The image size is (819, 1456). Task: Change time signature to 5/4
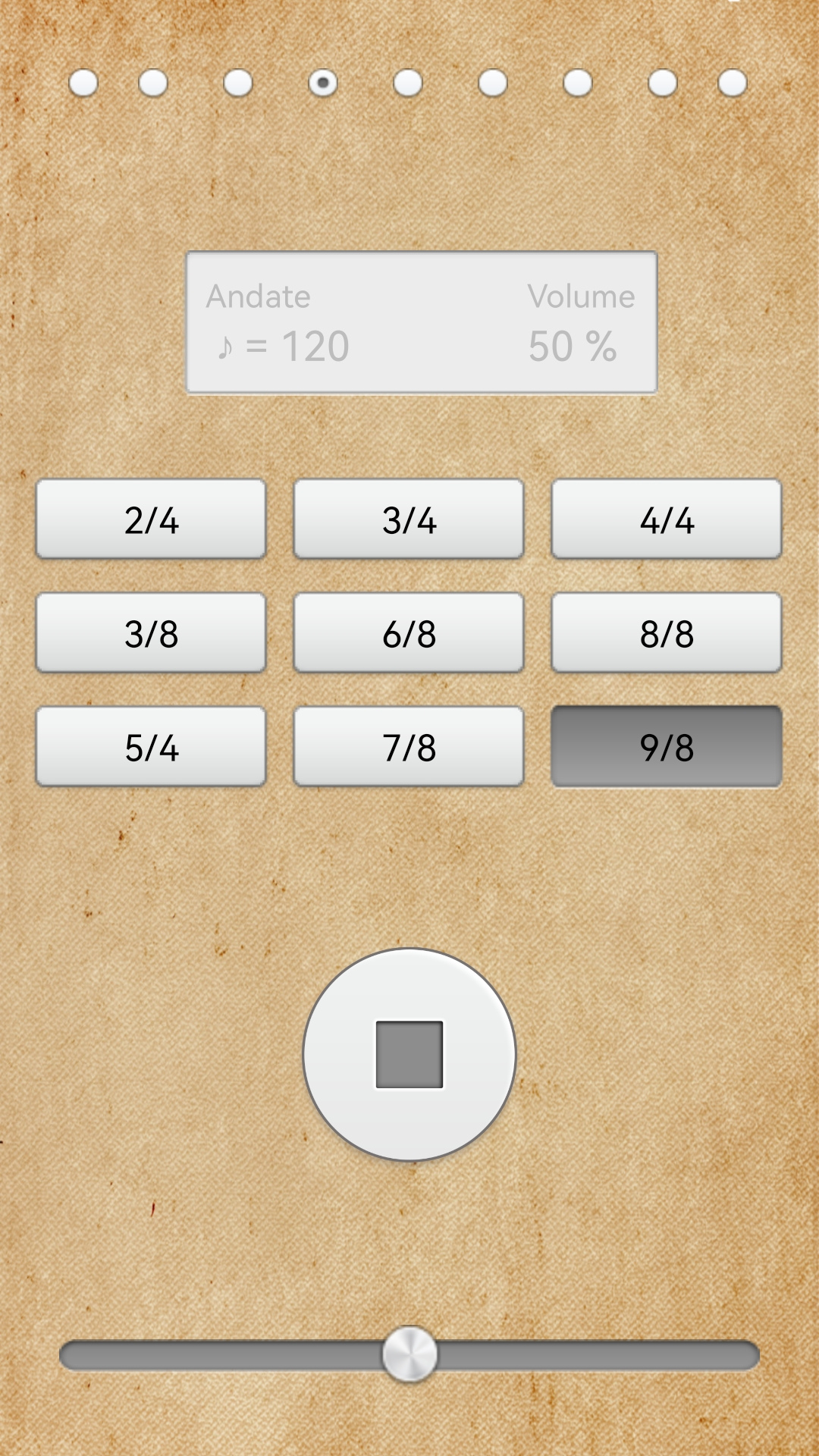click(x=151, y=747)
